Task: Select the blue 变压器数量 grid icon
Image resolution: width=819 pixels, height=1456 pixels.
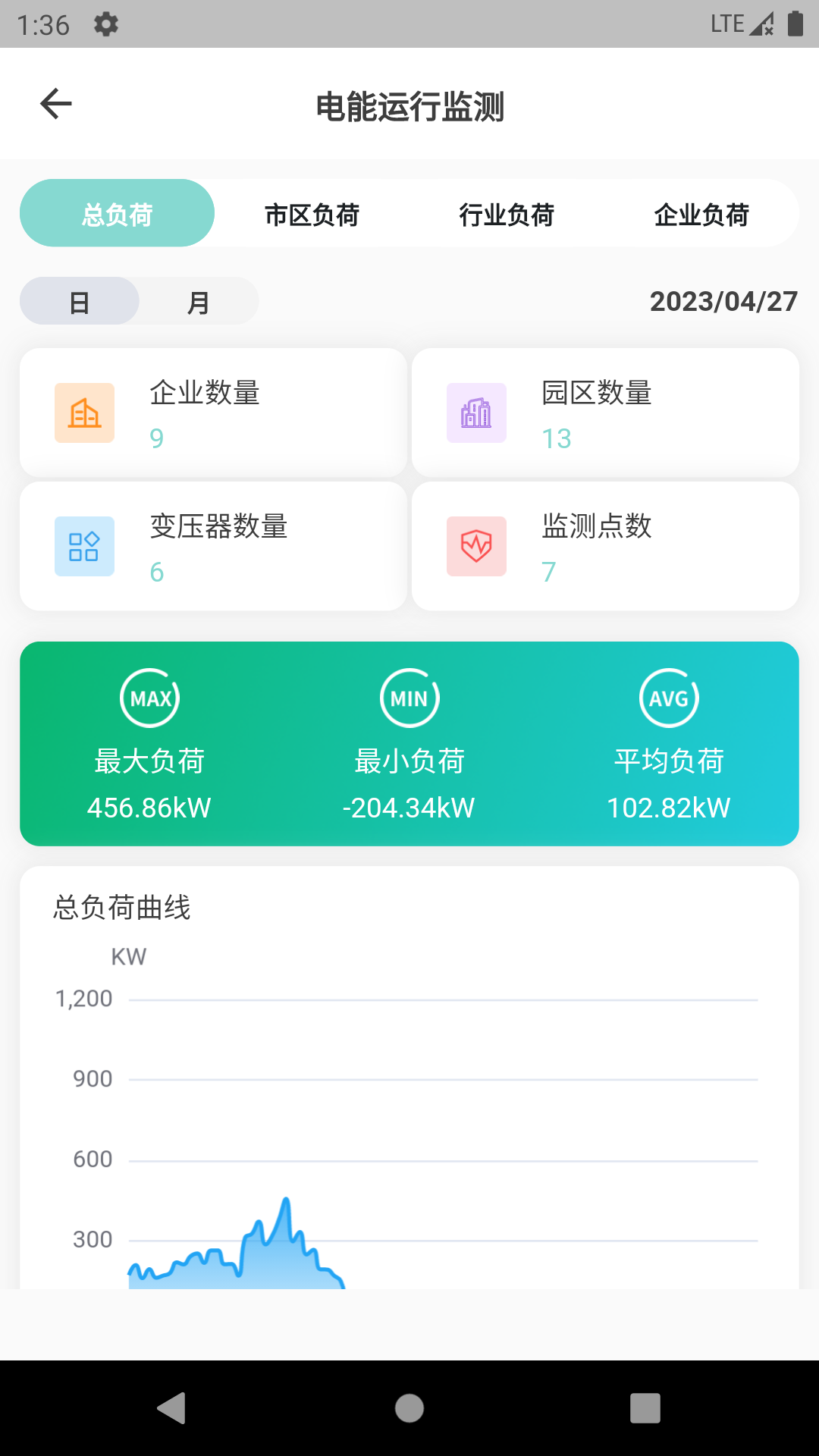Action: point(84,546)
